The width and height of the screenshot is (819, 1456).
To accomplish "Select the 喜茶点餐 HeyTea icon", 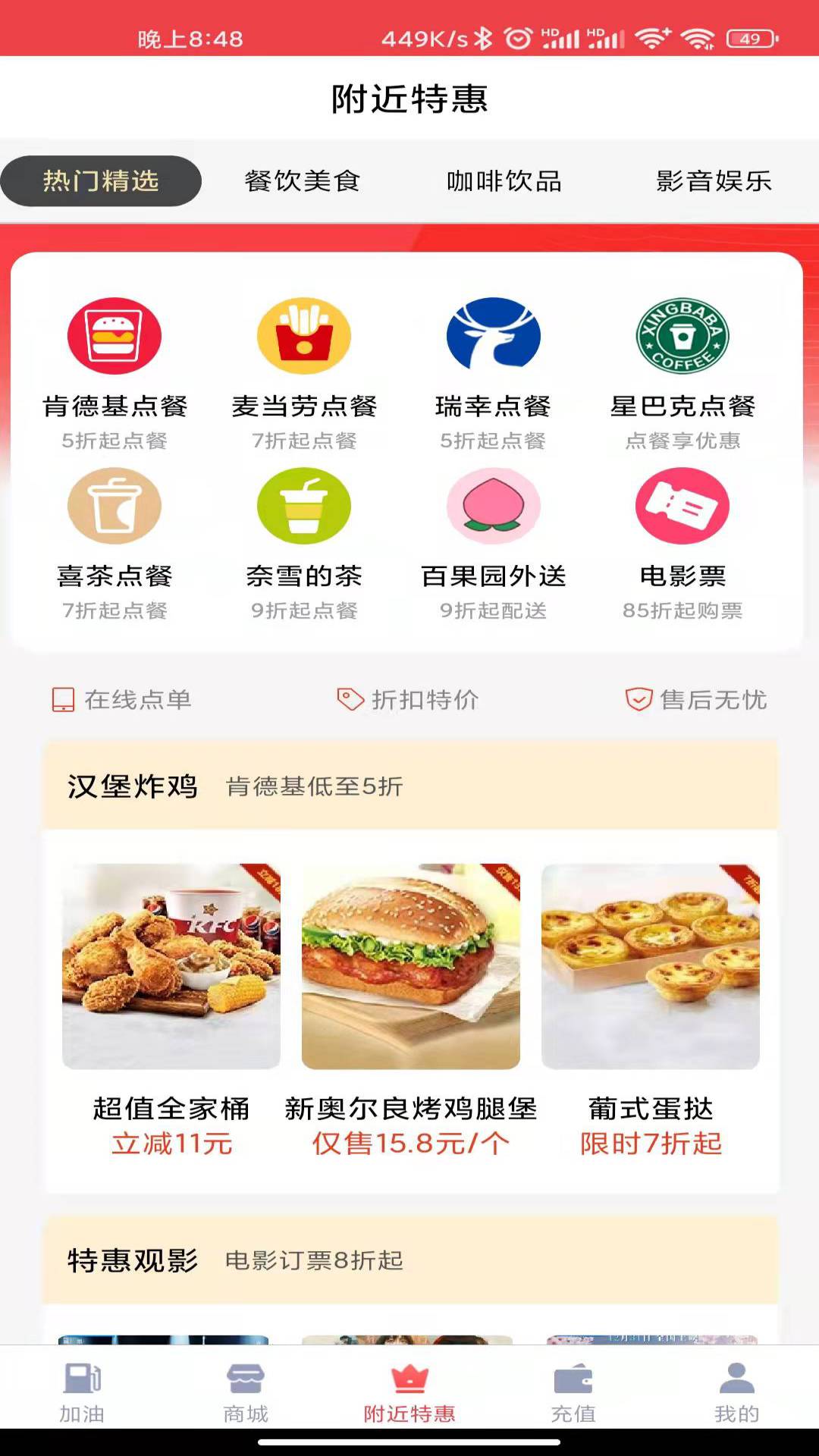I will click(x=114, y=507).
